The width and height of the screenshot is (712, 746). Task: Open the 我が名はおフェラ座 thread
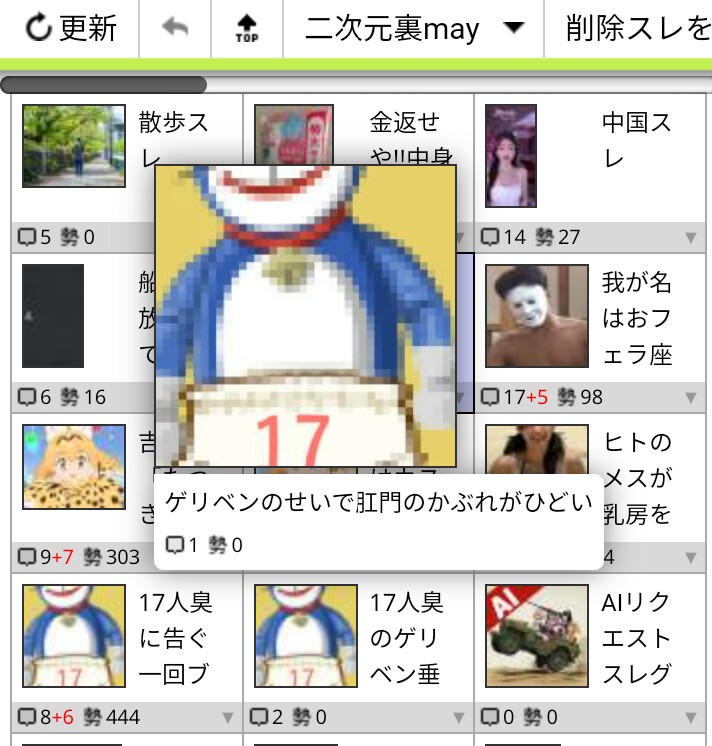[x=637, y=318]
